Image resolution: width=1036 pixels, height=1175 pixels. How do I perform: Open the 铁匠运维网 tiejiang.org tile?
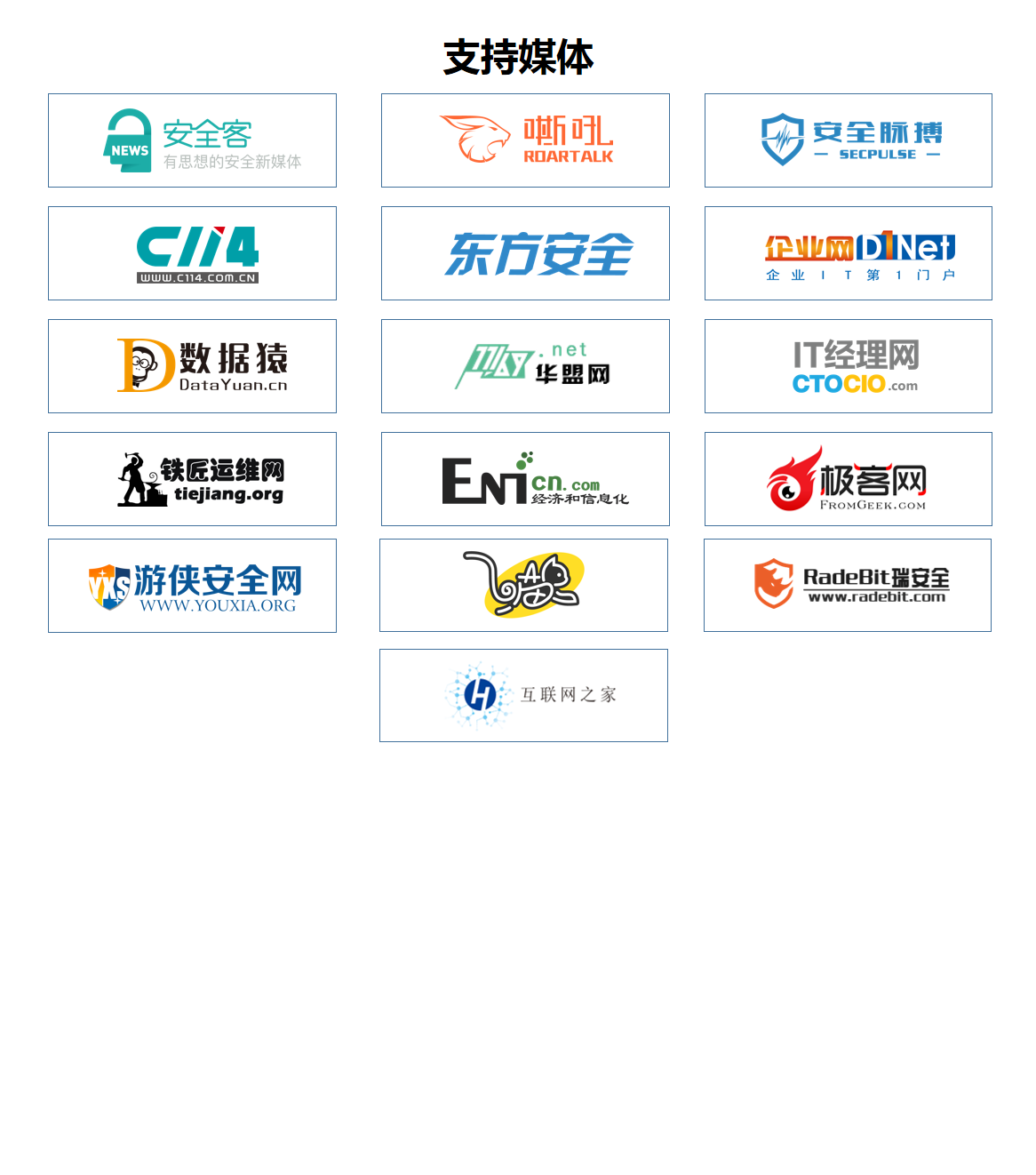192,479
